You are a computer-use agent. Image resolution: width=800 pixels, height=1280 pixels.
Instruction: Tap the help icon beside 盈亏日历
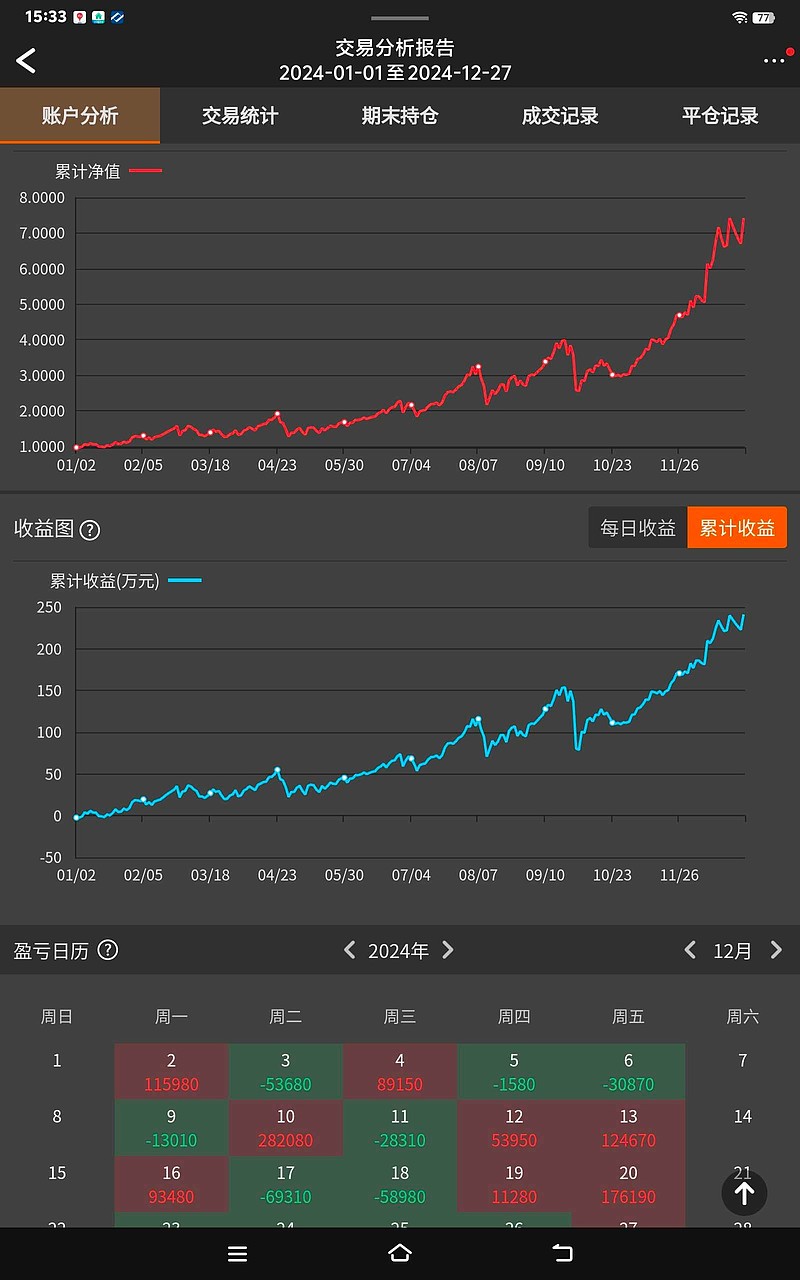[108, 950]
